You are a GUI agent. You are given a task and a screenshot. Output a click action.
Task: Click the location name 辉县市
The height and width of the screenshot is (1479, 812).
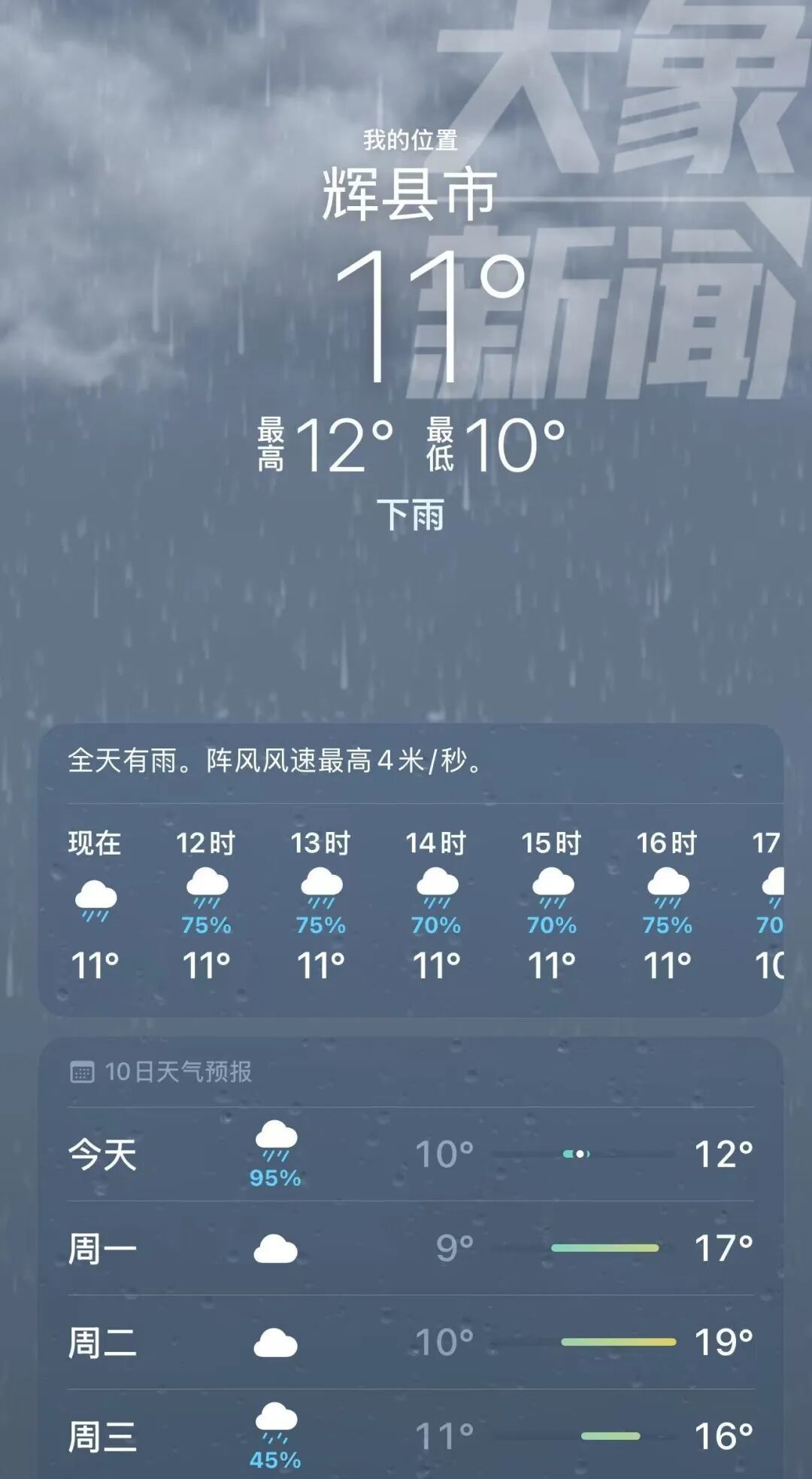click(407, 194)
